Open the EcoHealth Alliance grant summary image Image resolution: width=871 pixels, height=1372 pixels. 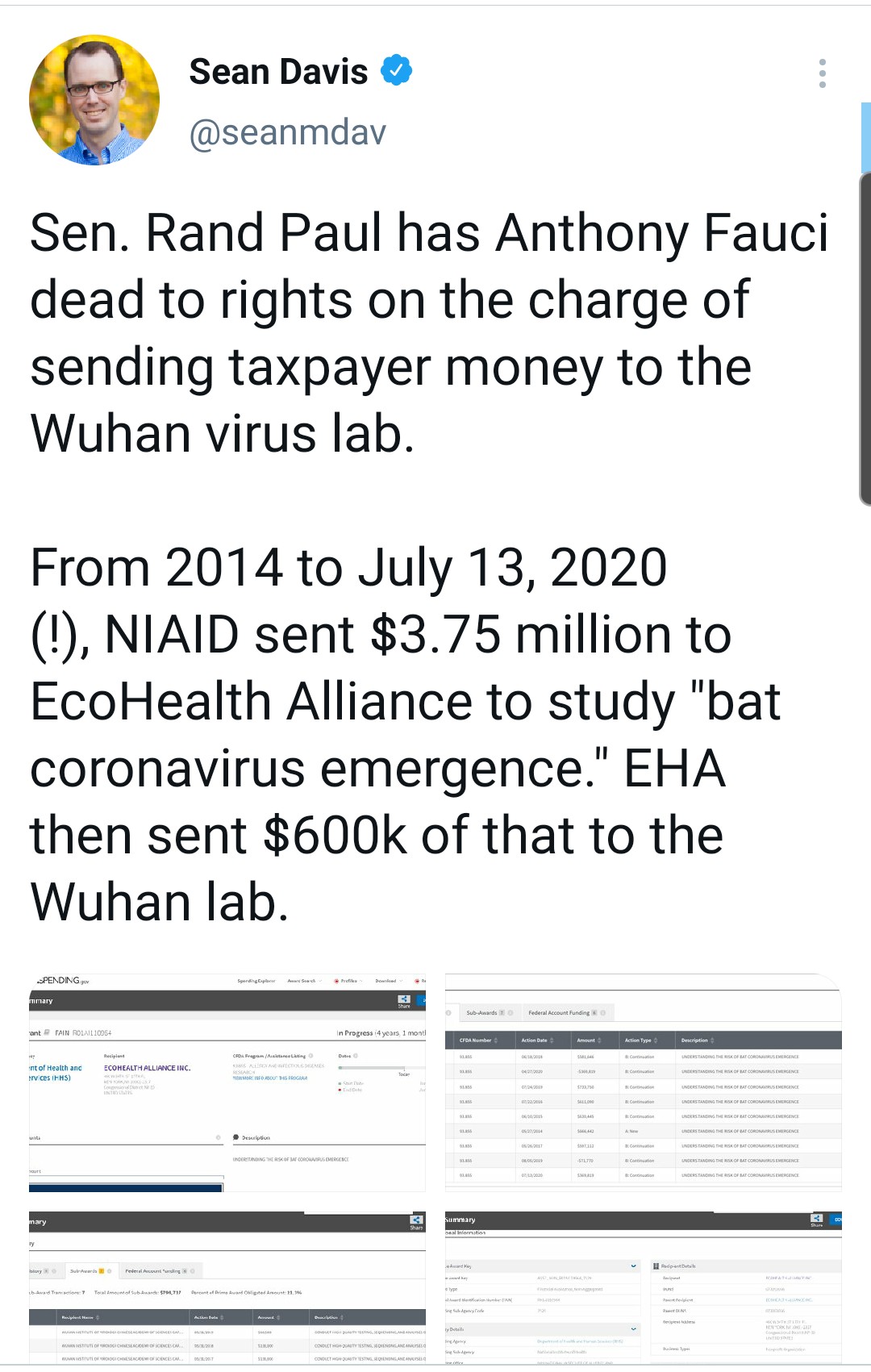click(227, 1082)
